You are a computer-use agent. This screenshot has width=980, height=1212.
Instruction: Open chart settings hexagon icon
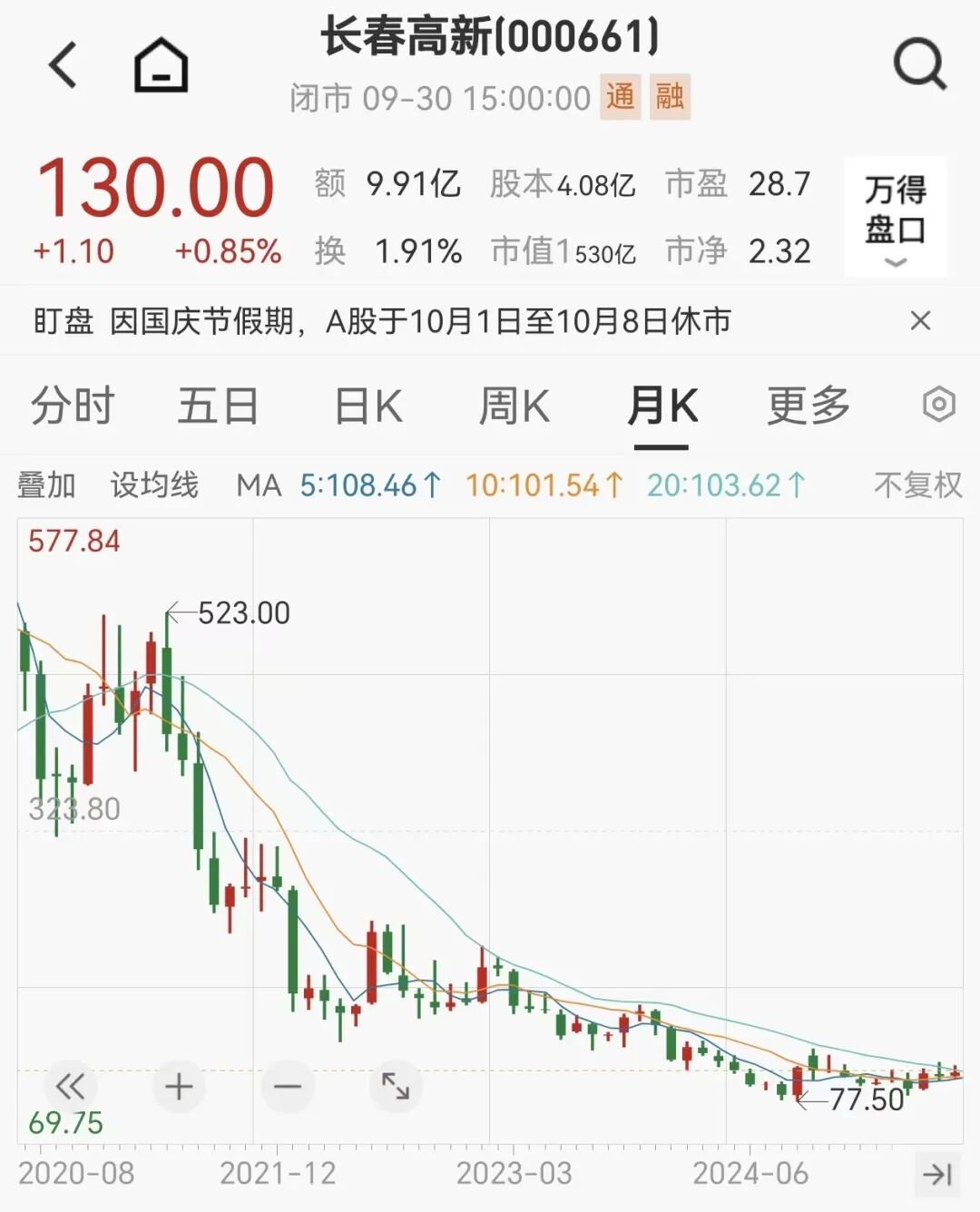[938, 405]
